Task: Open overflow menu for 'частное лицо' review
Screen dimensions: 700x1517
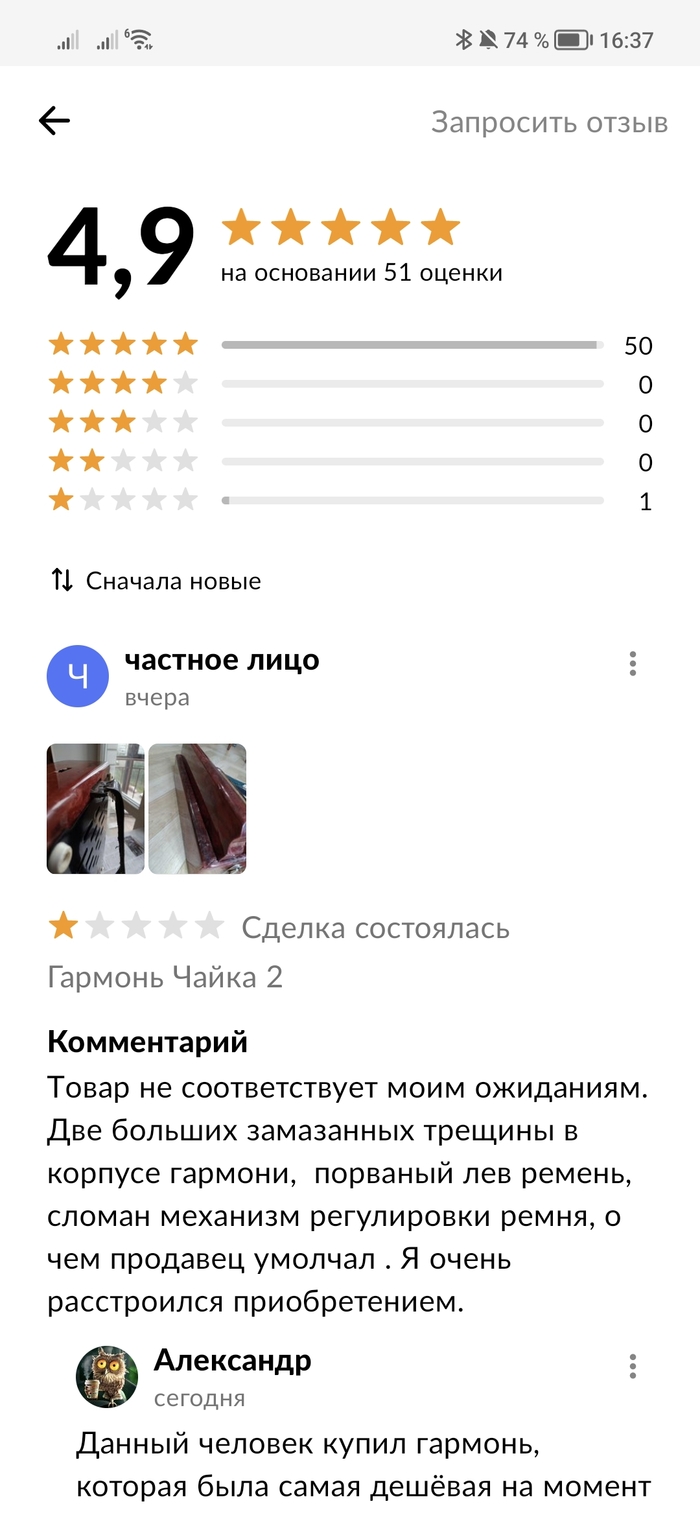Action: click(632, 664)
